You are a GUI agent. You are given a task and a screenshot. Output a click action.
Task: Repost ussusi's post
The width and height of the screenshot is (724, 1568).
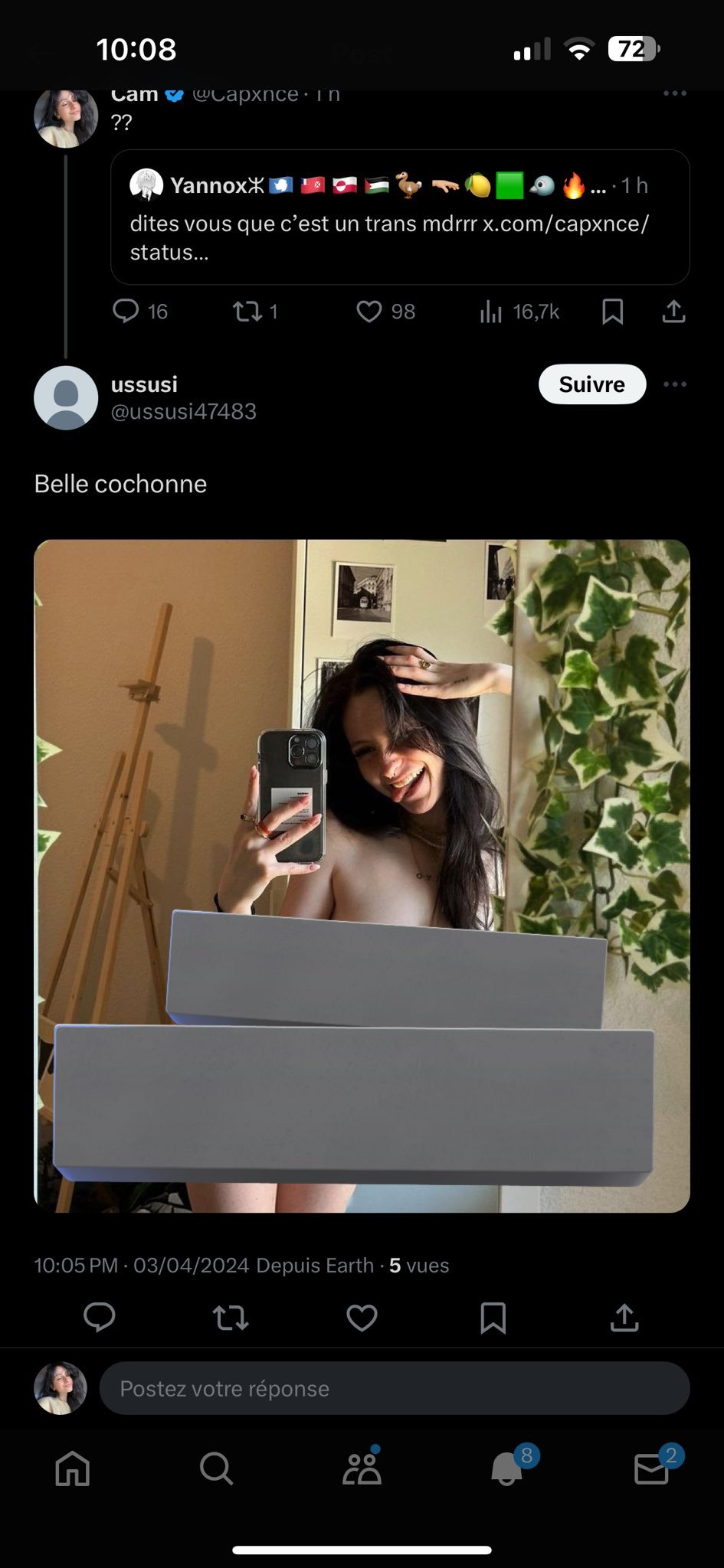(x=231, y=1318)
